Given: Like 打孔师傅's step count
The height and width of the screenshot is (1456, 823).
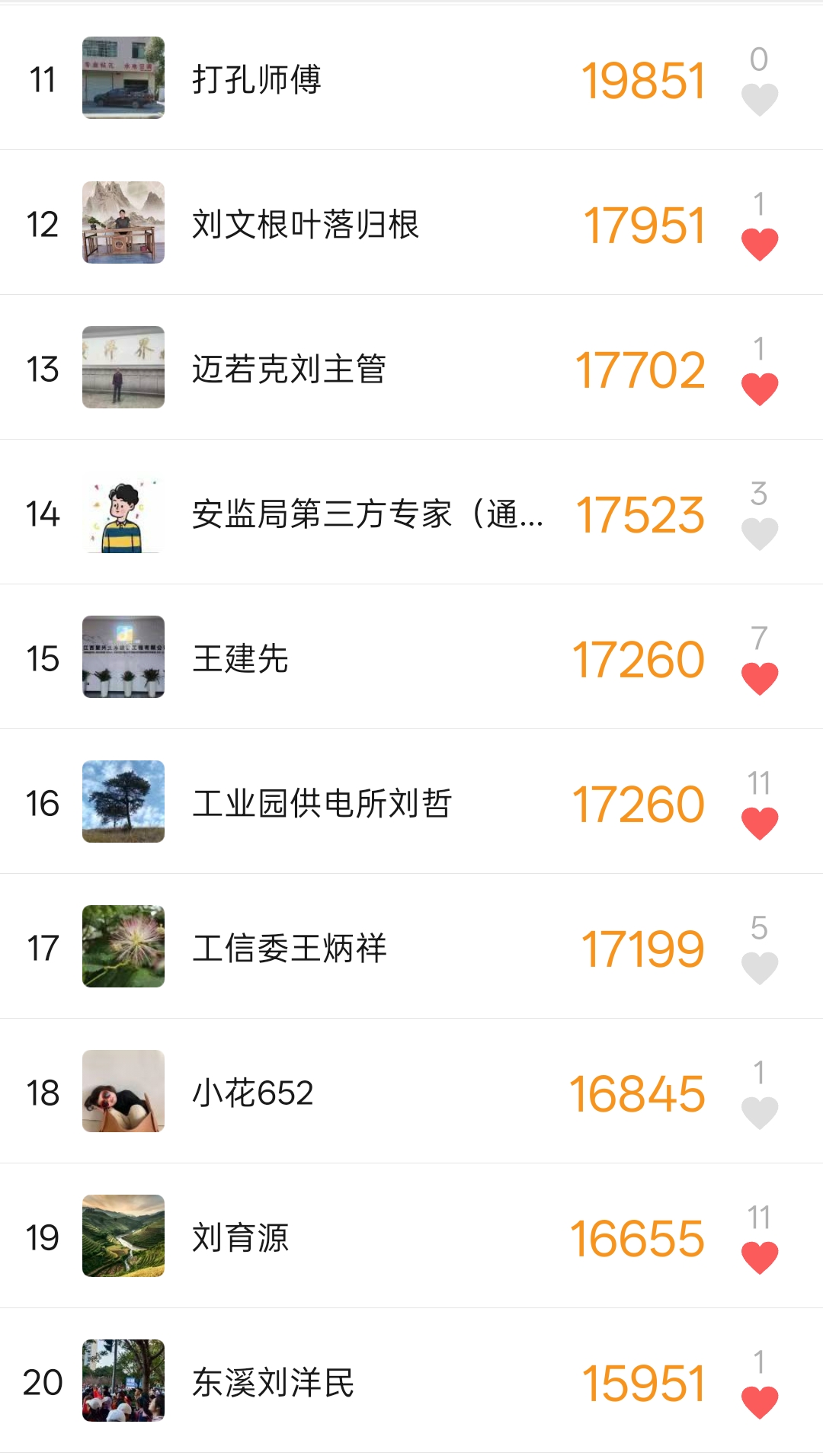Looking at the screenshot, I should [760, 100].
